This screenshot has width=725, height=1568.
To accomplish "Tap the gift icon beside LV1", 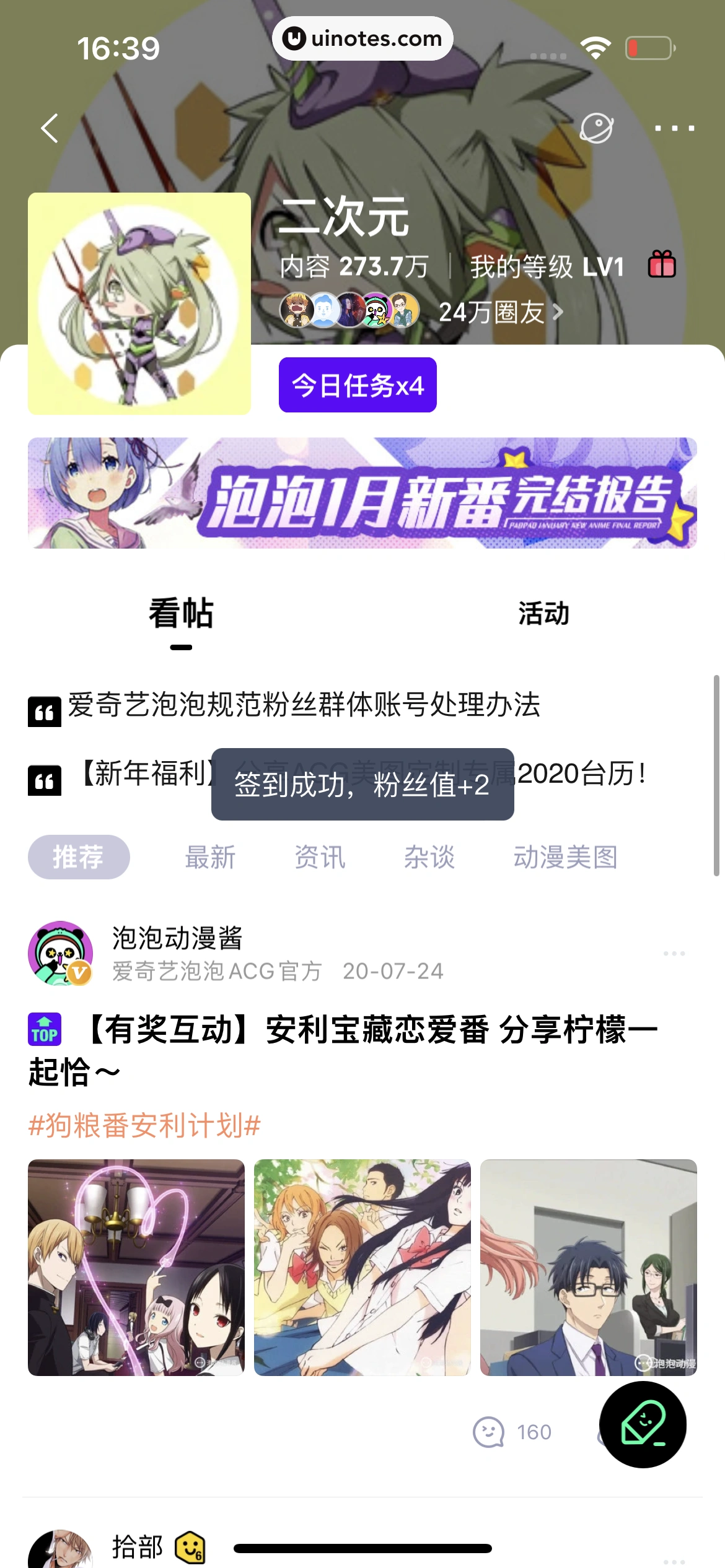I will 661,265.
